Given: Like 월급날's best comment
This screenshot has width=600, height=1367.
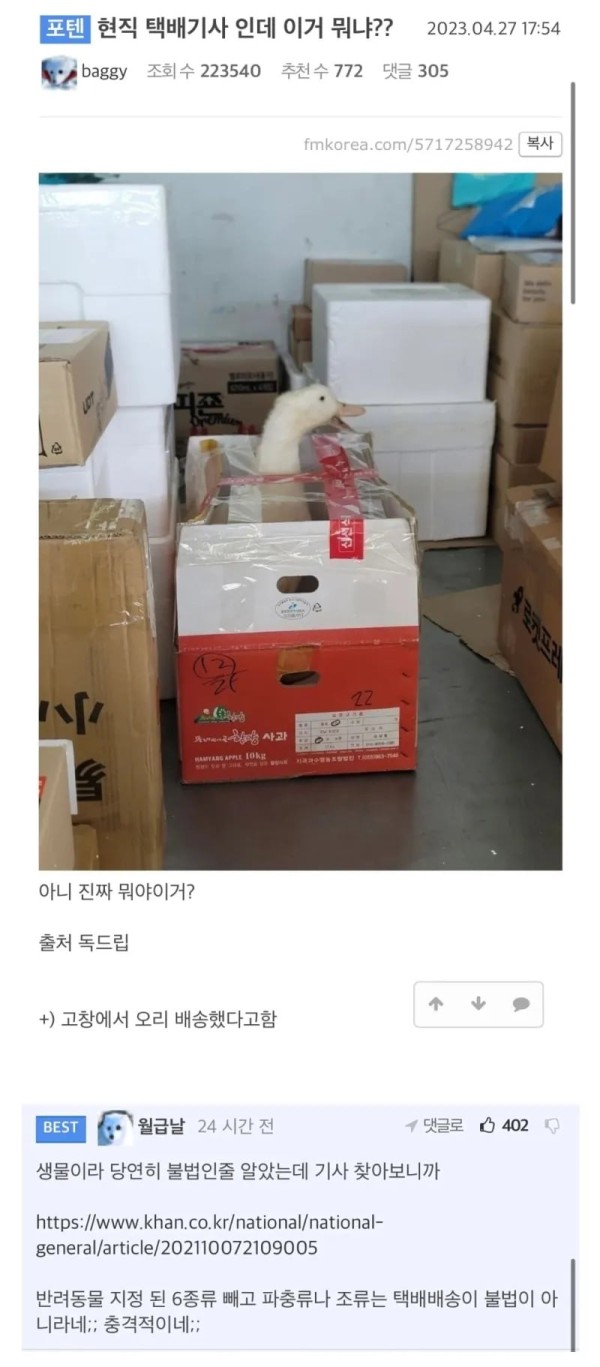Looking at the screenshot, I should pyautogui.click(x=503, y=1126).
